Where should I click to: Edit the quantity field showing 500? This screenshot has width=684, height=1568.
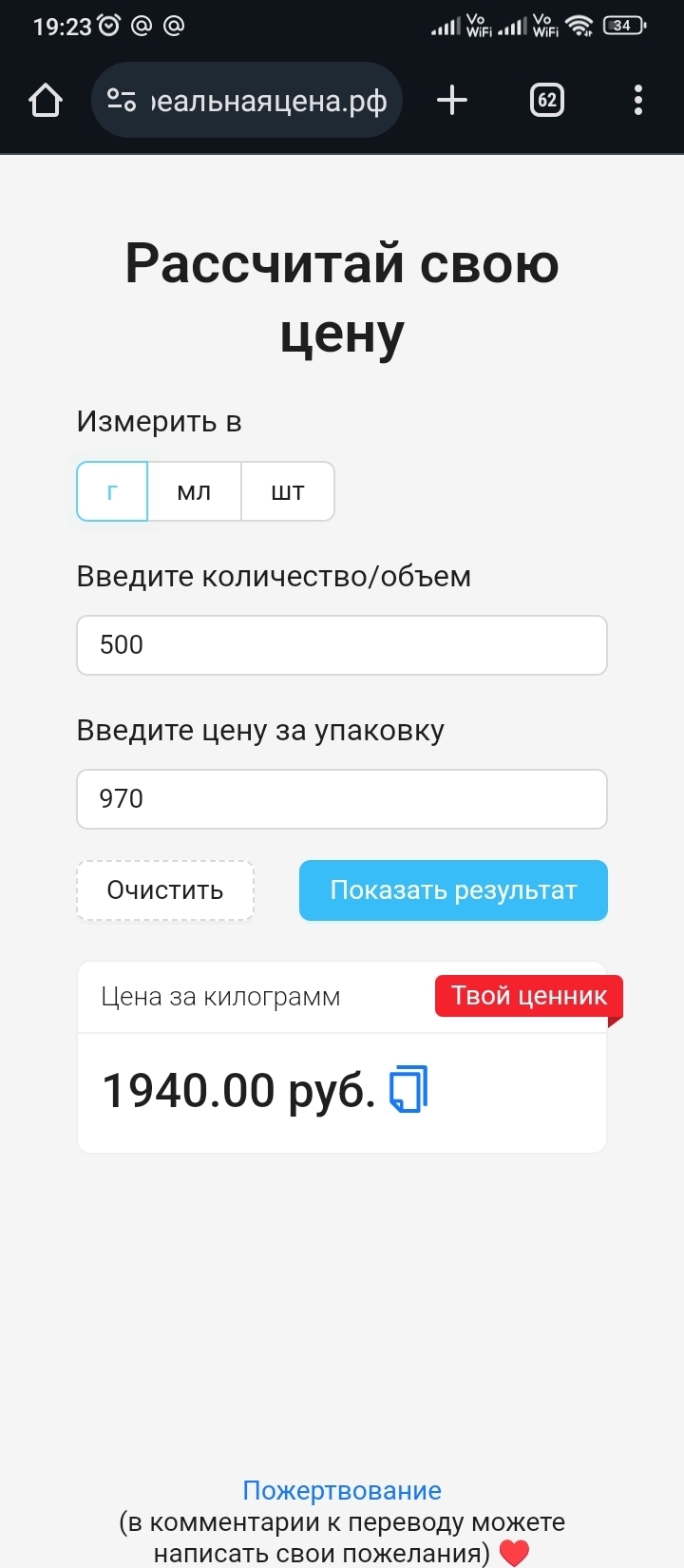342,645
